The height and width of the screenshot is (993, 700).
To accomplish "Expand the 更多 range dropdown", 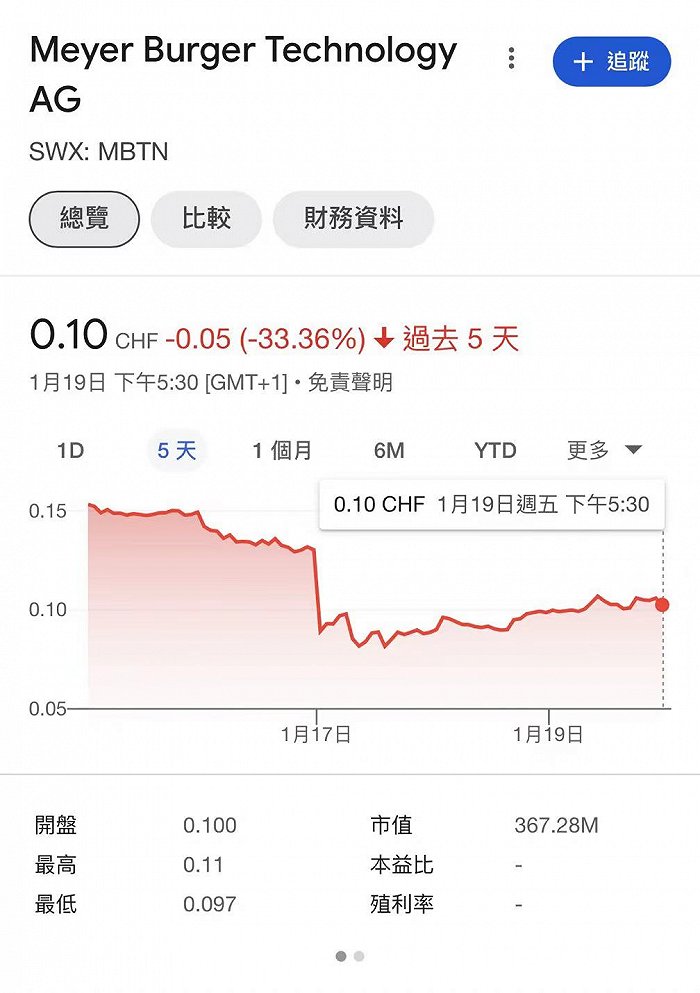I will pos(604,451).
